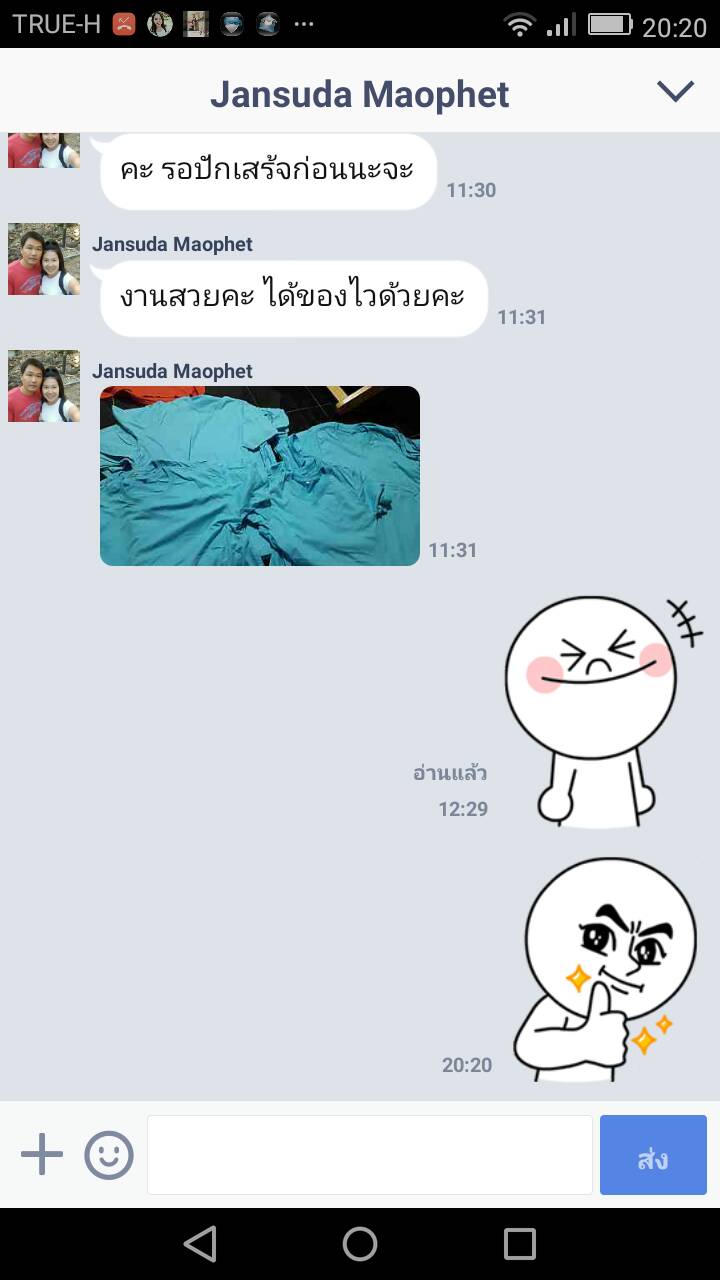
Task: Return to the home screen
Action: tap(360, 1244)
